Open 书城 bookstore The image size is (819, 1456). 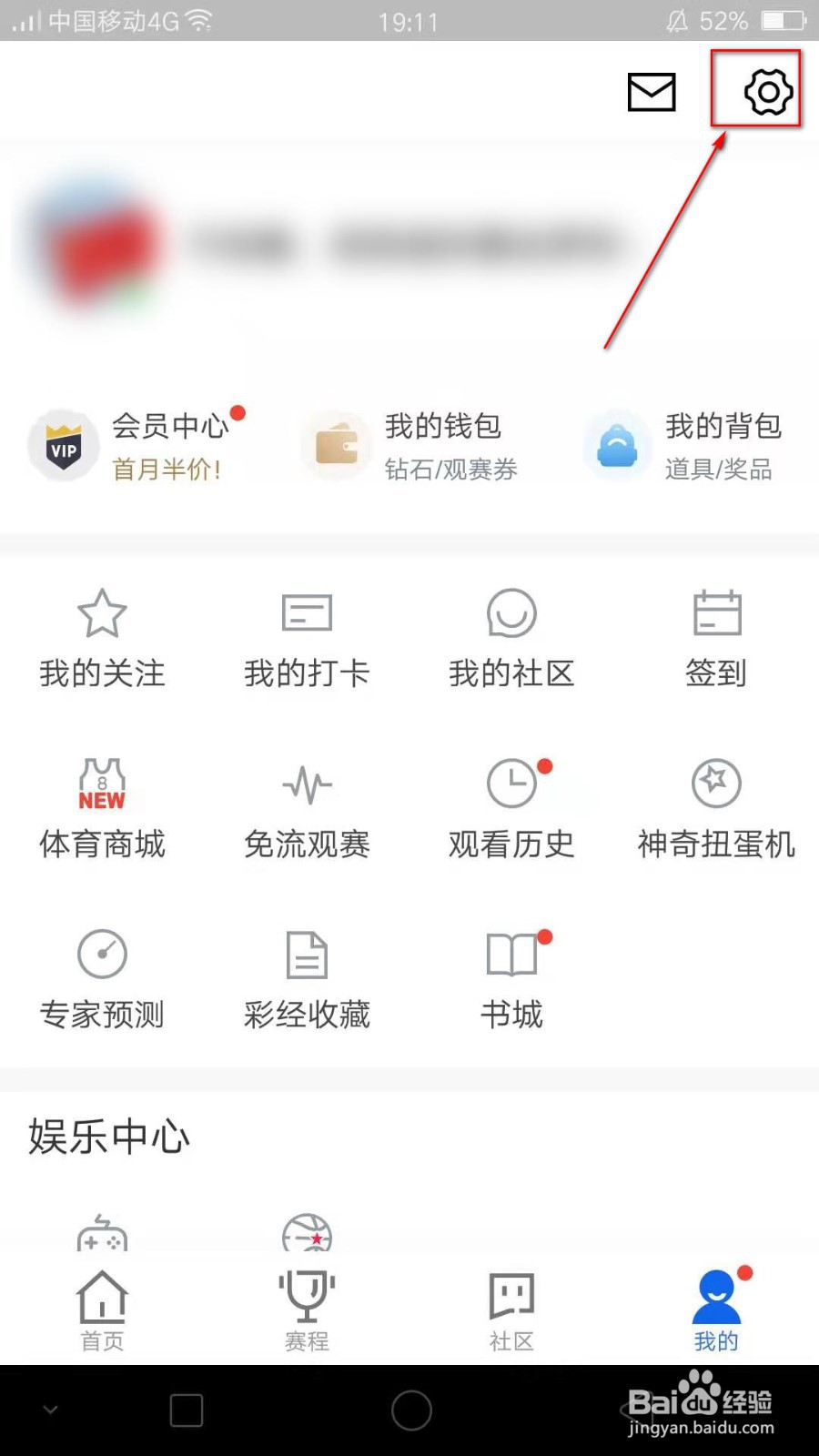click(x=511, y=978)
